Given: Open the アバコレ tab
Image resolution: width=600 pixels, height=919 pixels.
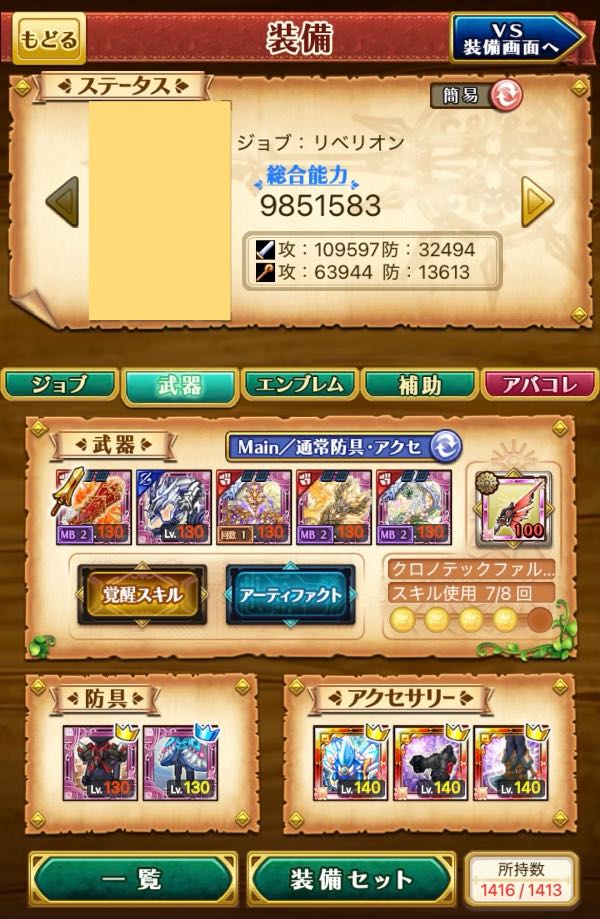Looking at the screenshot, I should (537, 385).
